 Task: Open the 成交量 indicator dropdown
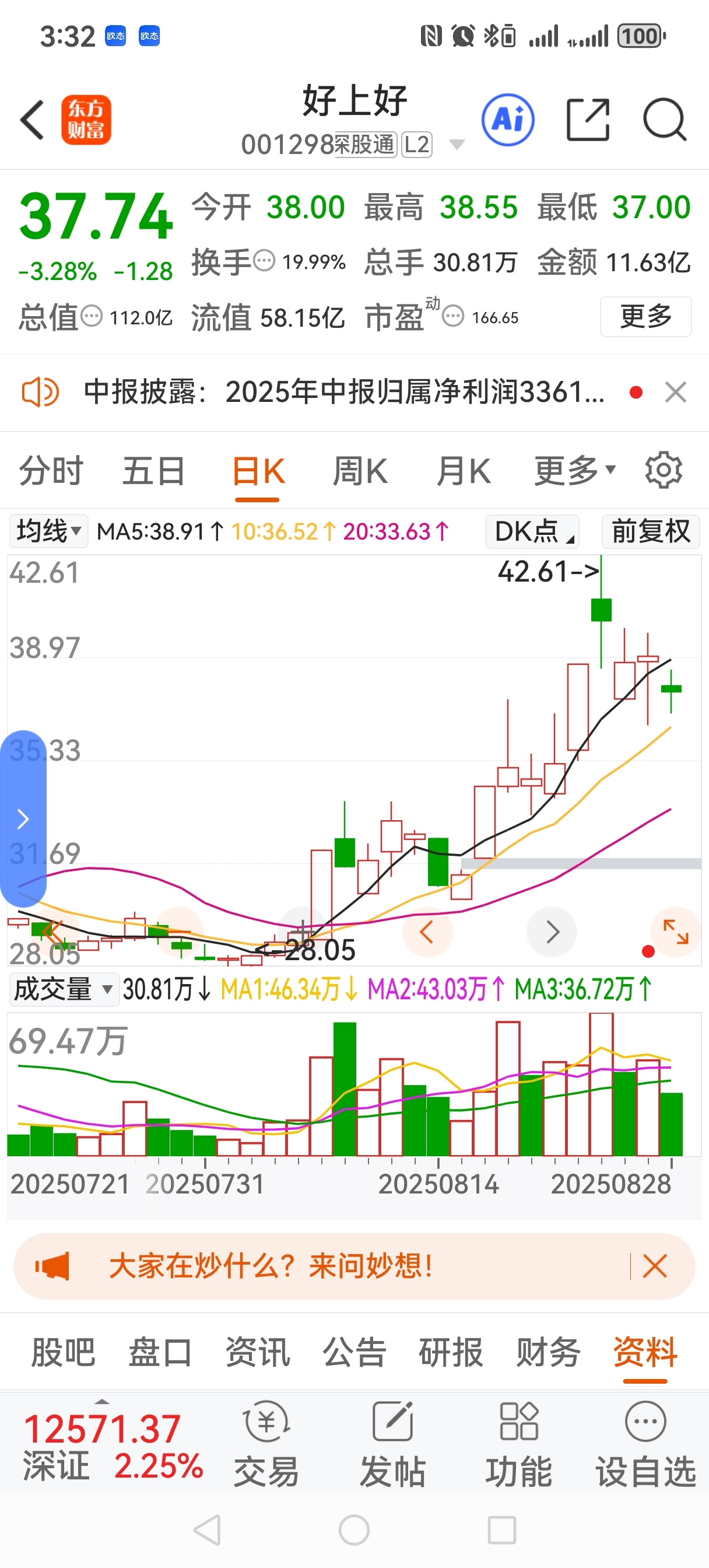point(64,989)
